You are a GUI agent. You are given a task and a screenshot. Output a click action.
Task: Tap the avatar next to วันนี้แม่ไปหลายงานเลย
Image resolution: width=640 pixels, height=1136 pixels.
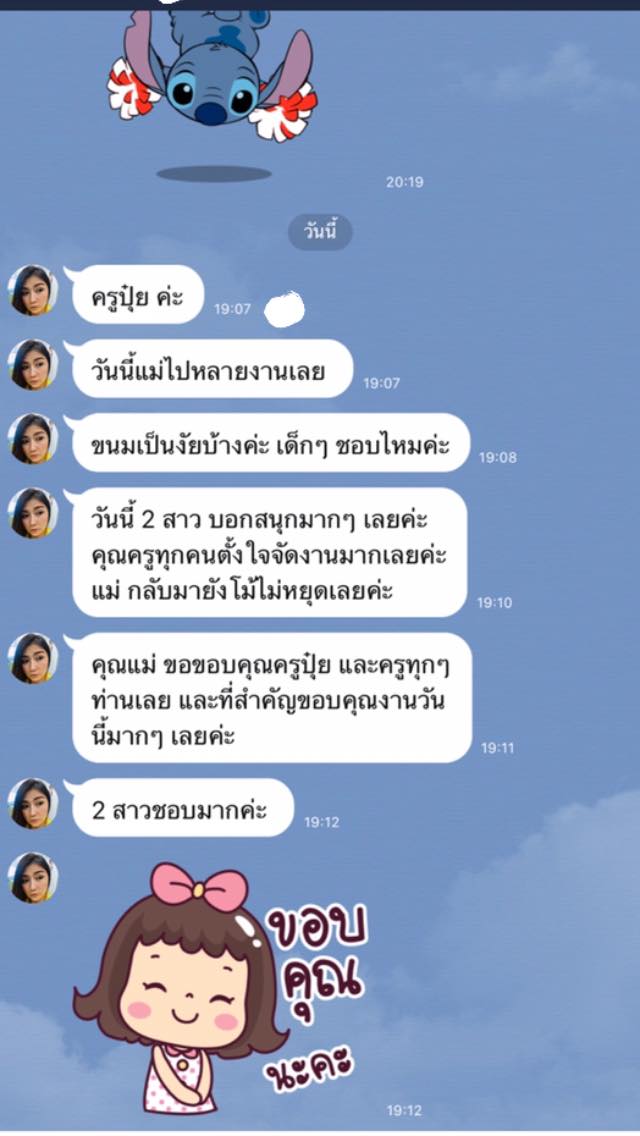[x=33, y=364]
